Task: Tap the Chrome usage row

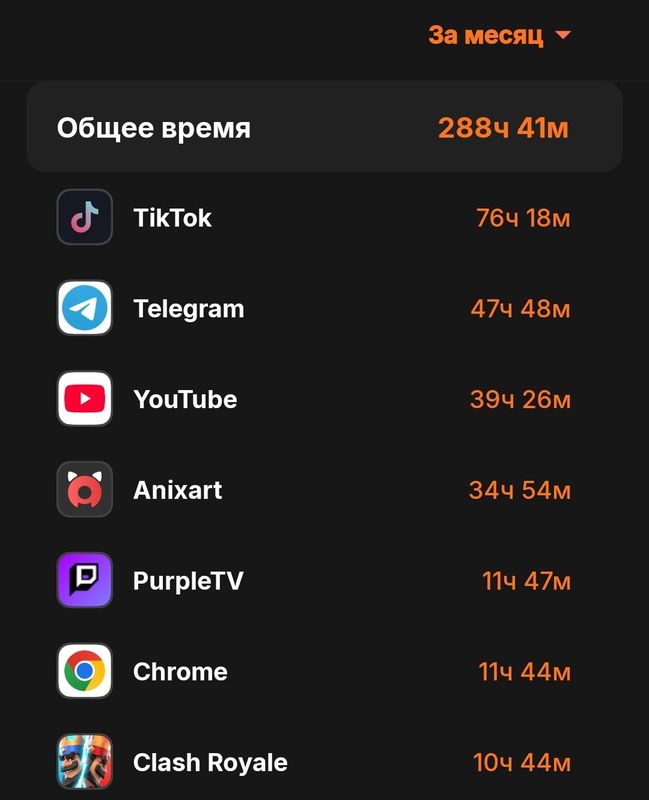Action: (313, 671)
